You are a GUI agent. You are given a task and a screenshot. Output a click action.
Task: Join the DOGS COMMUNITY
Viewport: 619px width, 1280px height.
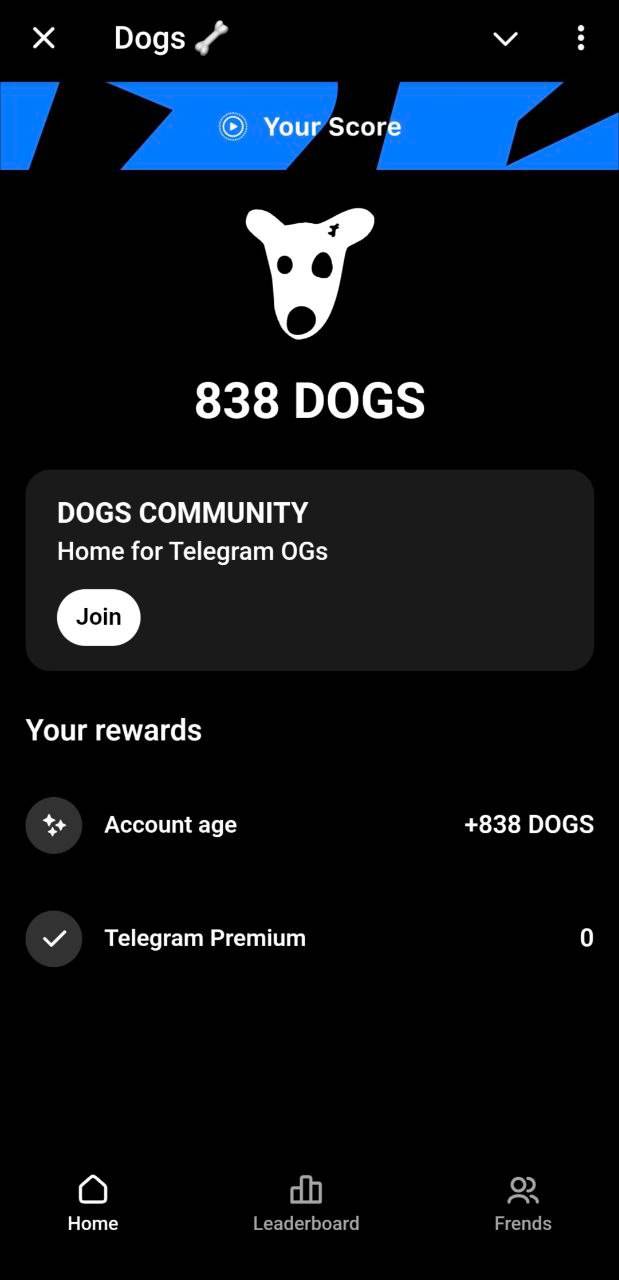click(x=98, y=617)
